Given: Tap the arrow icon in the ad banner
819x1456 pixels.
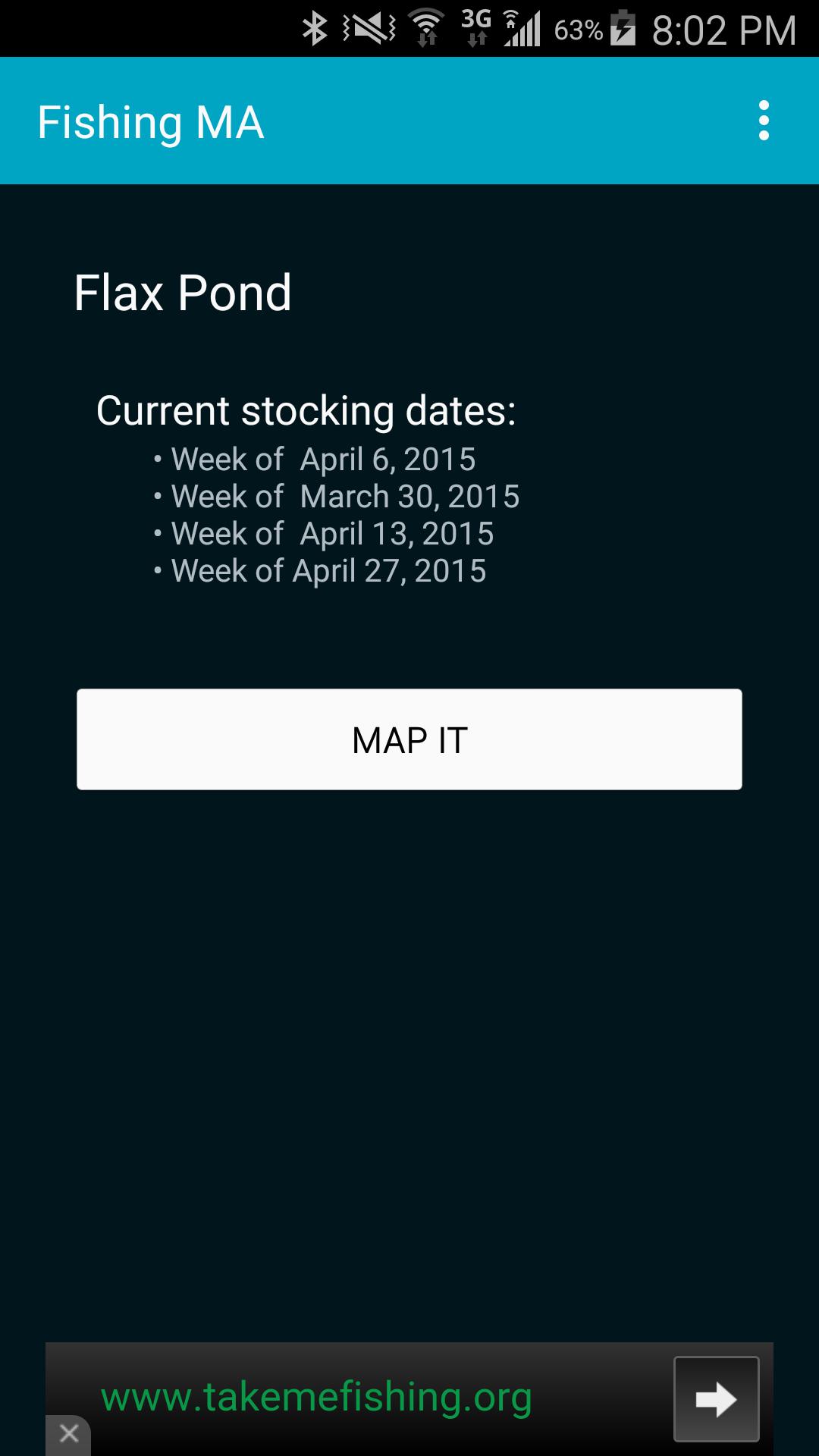Looking at the screenshot, I should click(x=716, y=1400).
